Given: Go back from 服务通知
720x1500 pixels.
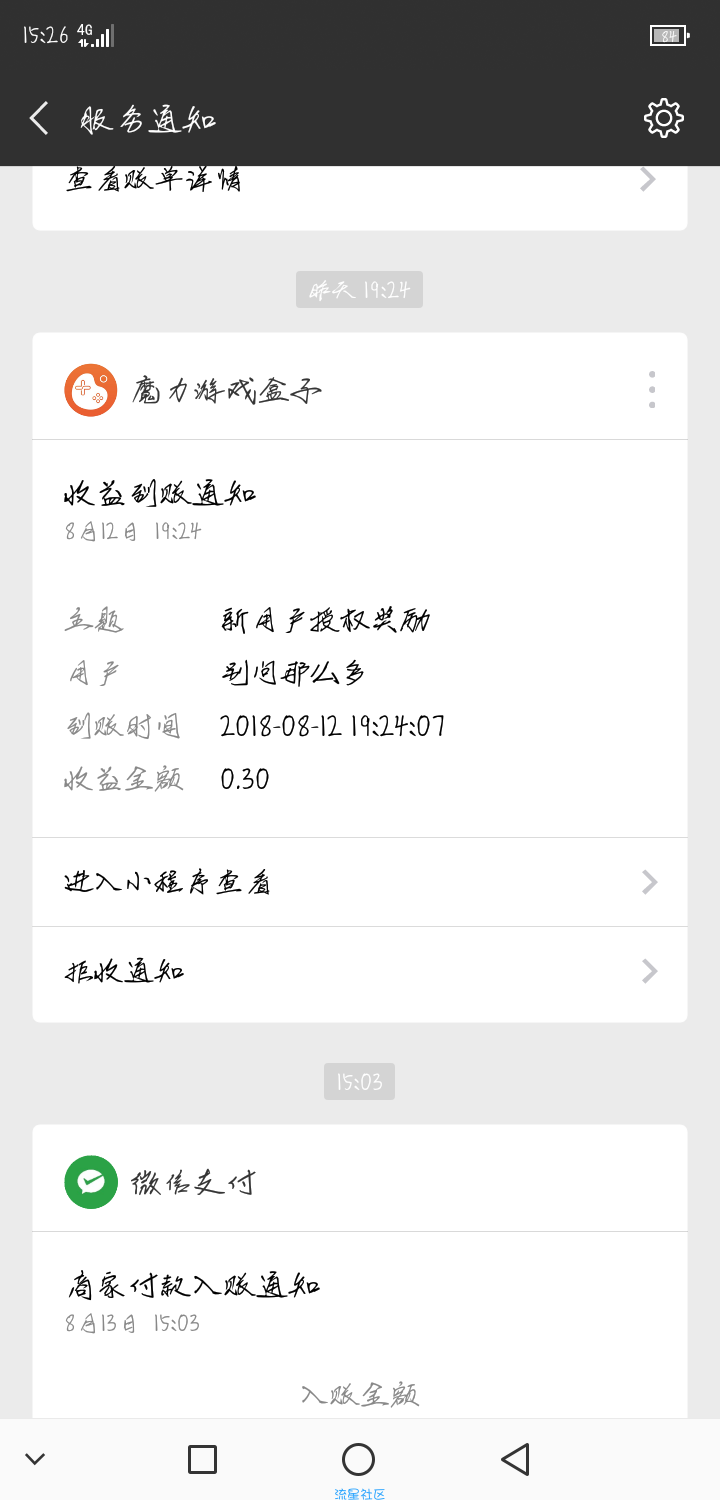Looking at the screenshot, I should click(x=39, y=119).
